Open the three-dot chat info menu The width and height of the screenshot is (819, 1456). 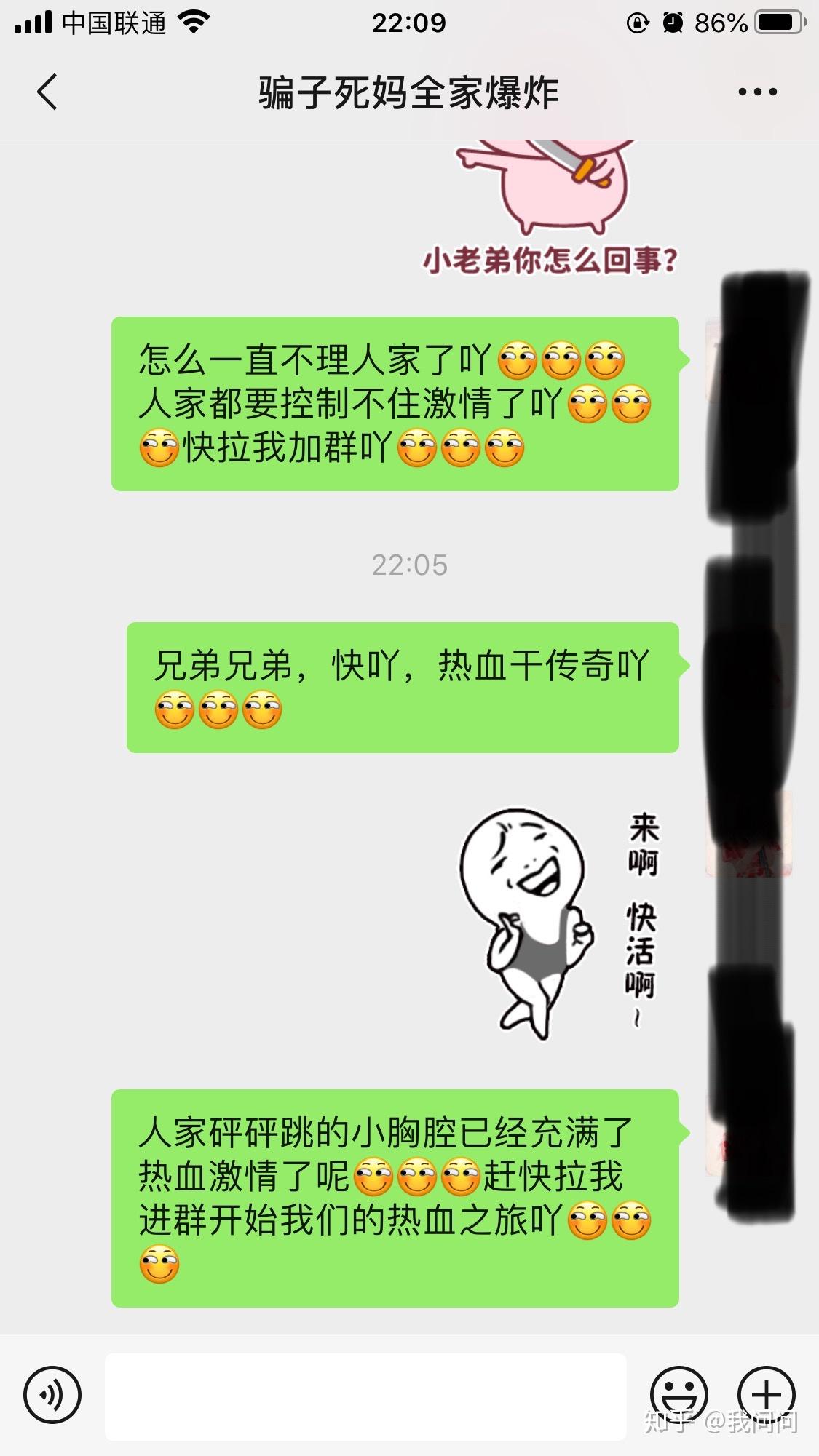point(757,92)
